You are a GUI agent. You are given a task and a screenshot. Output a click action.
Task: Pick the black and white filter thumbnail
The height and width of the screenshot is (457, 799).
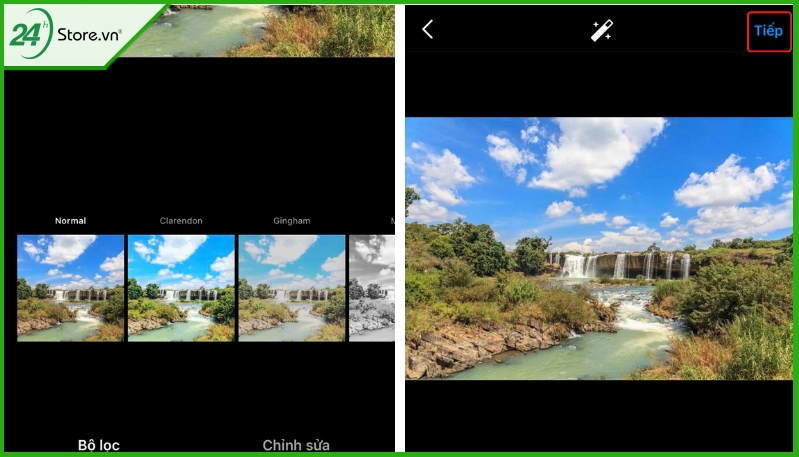pyautogui.click(x=371, y=288)
